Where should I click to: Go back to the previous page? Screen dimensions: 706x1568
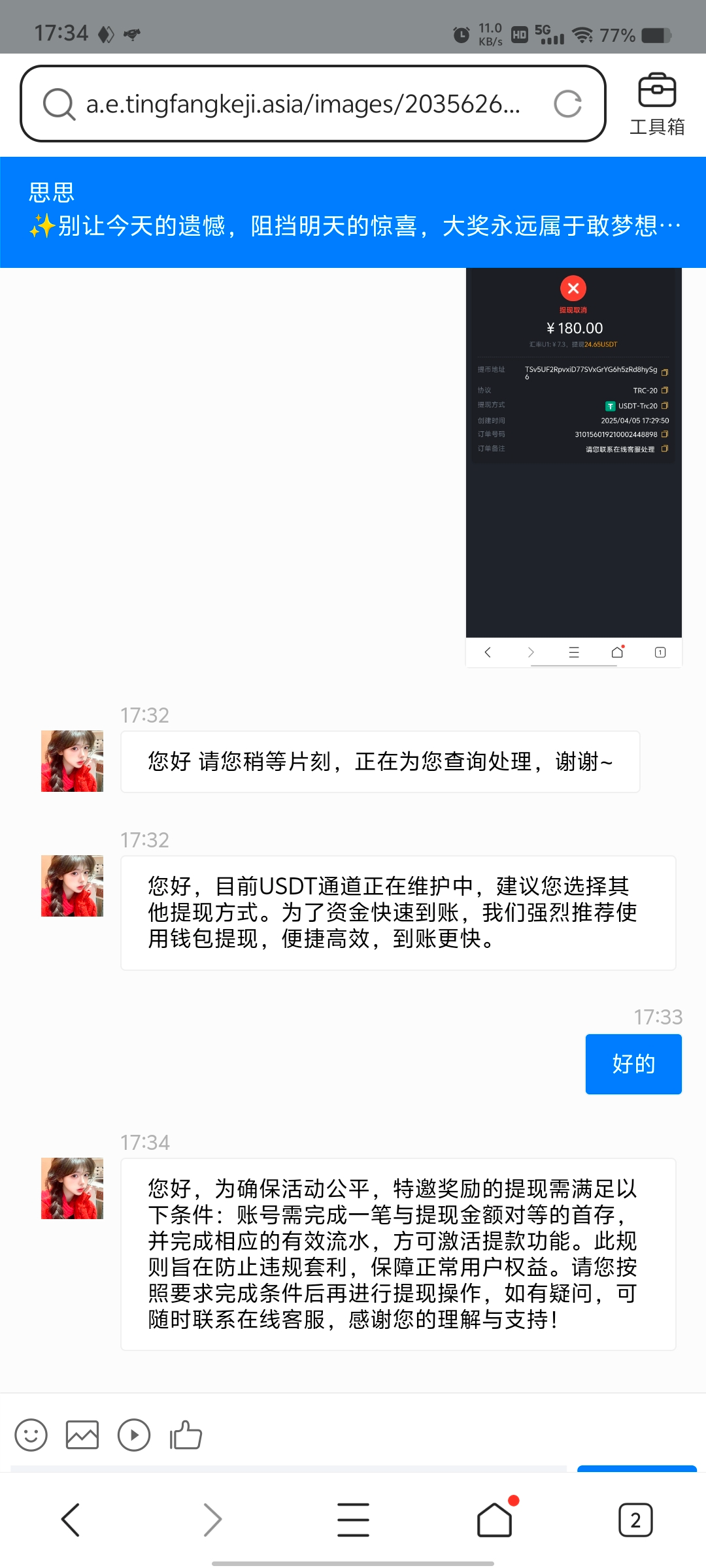click(71, 1520)
